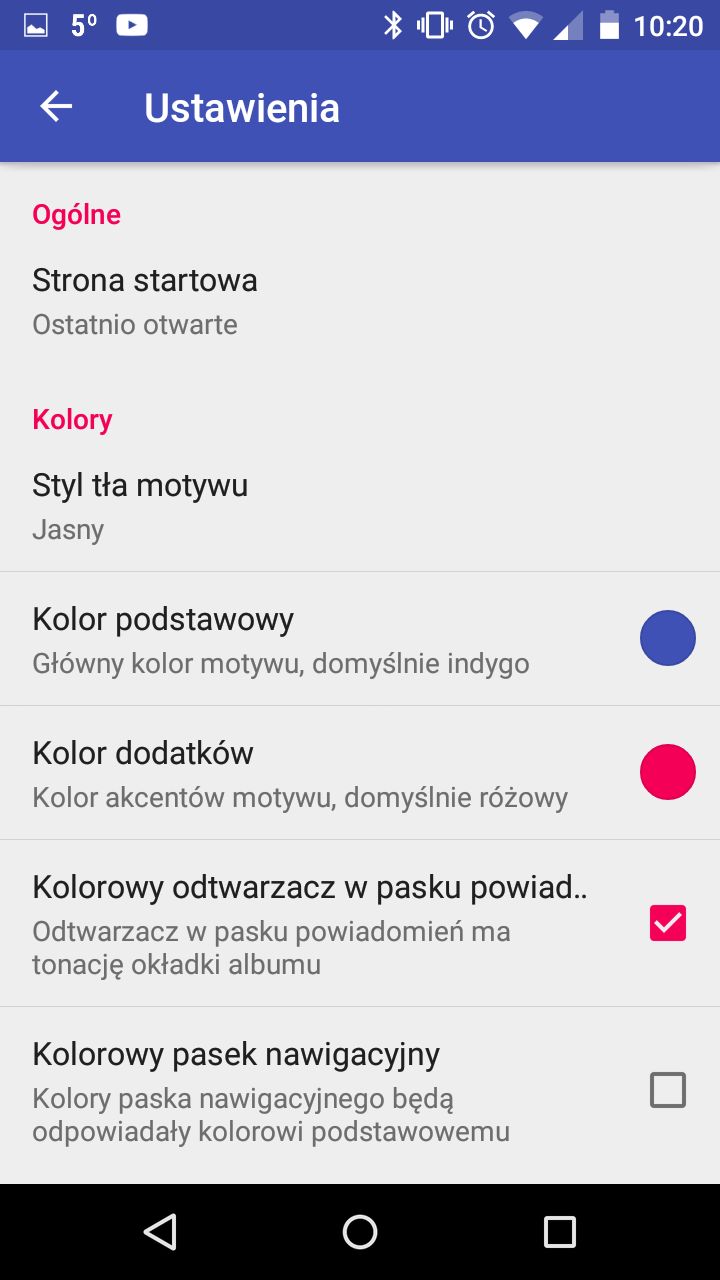
Task: Open Styl tła motywu option
Action: (x=360, y=506)
